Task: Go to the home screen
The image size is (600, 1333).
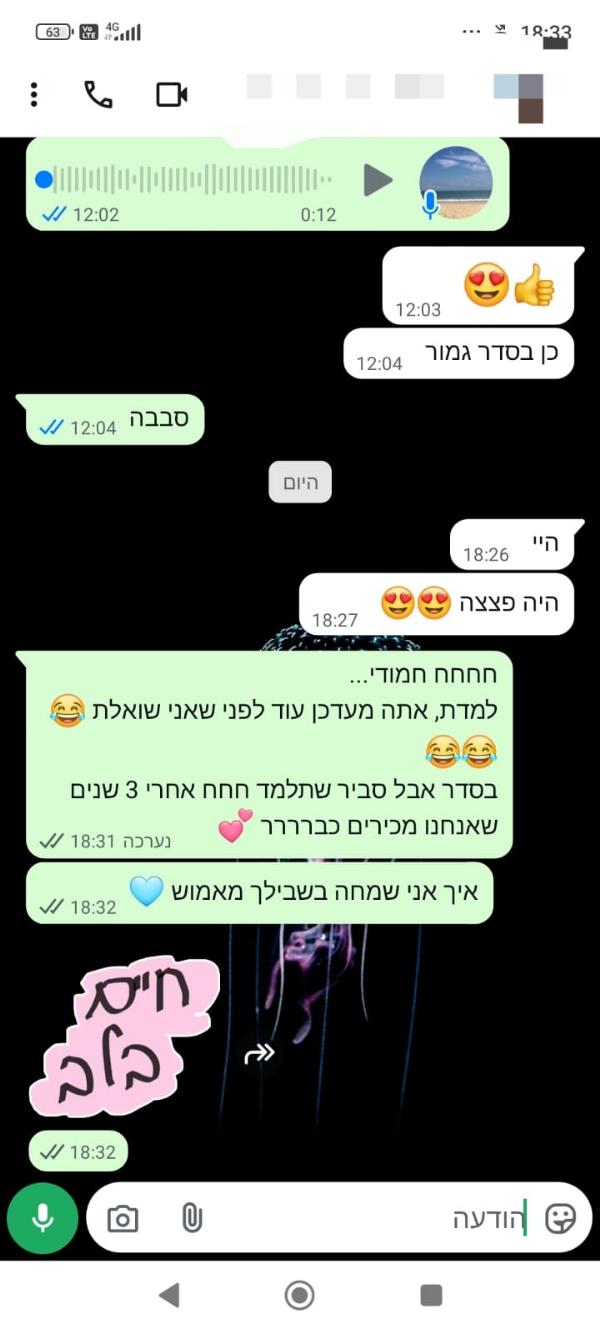Action: pos(300,1296)
